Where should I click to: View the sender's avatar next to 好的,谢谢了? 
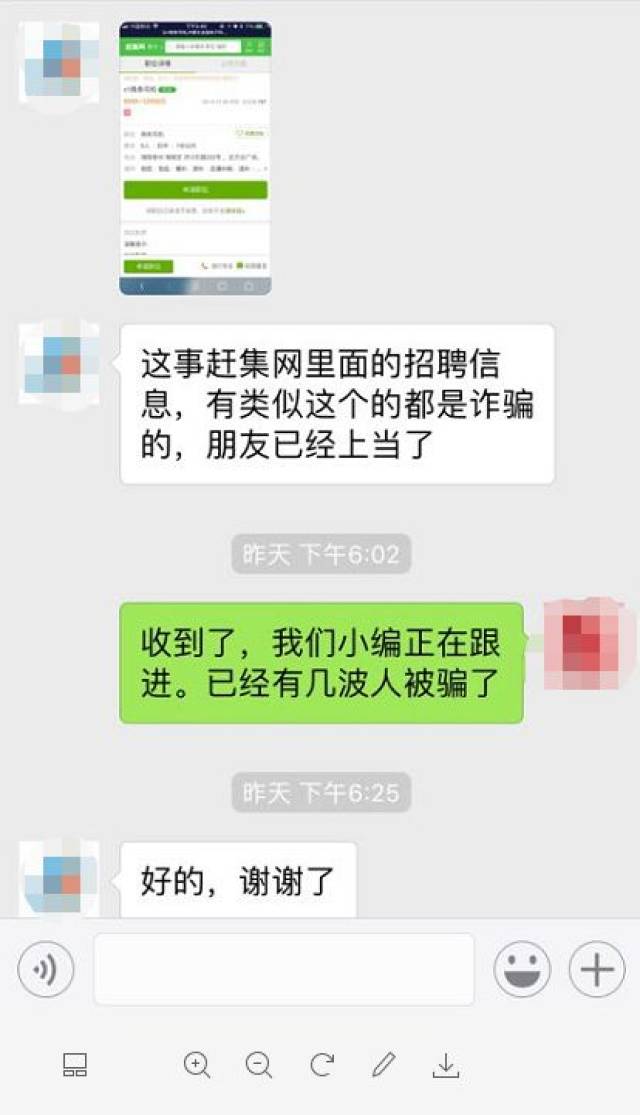click(59, 878)
